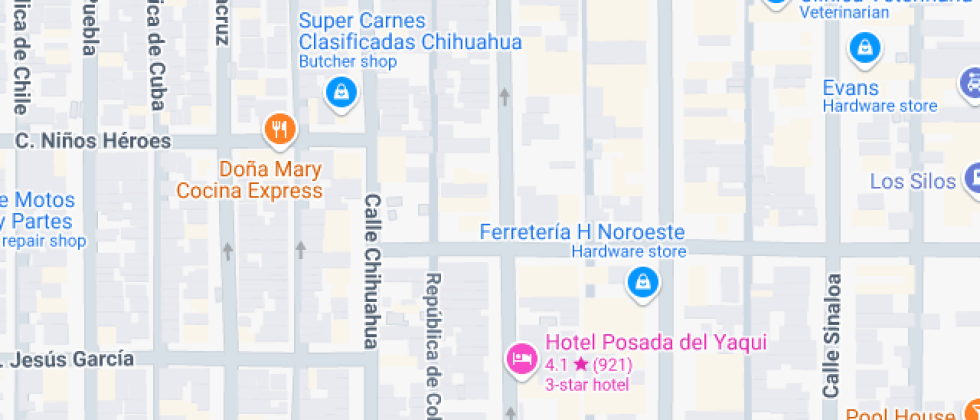Open the Los Silos place marker

click(972, 181)
